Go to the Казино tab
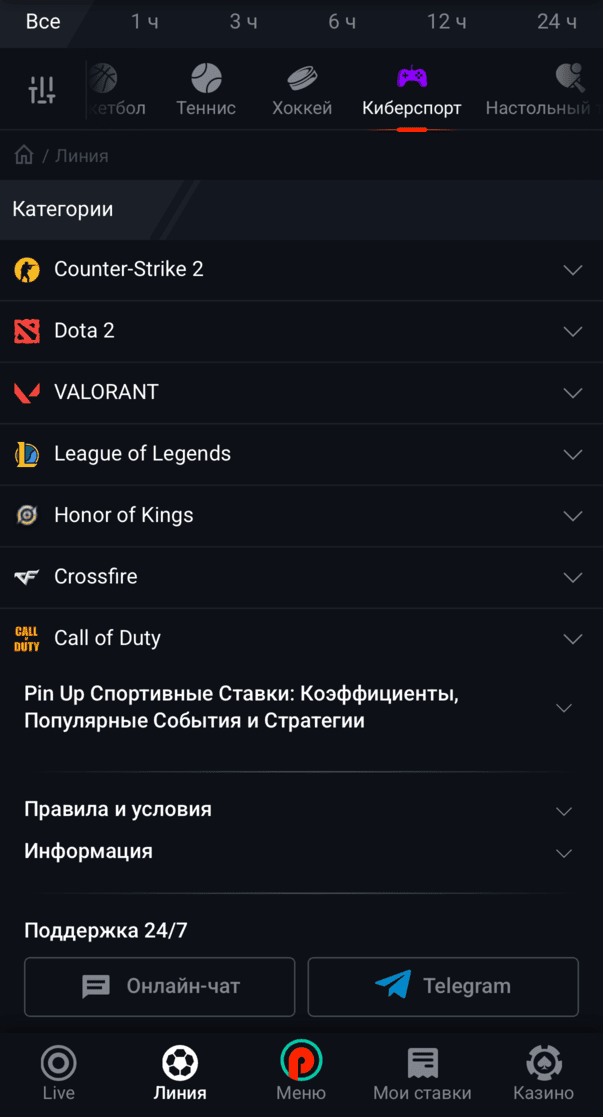603x1117 pixels. point(543,1071)
